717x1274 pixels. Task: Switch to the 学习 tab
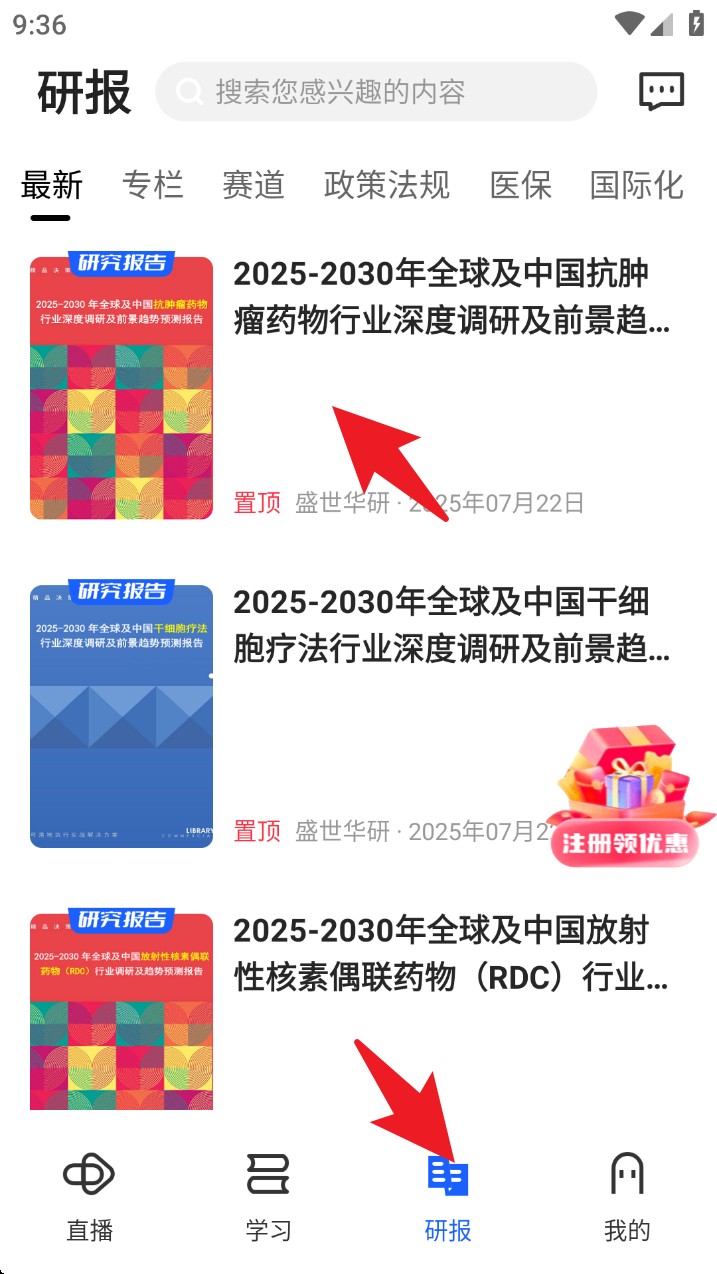click(268, 1196)
